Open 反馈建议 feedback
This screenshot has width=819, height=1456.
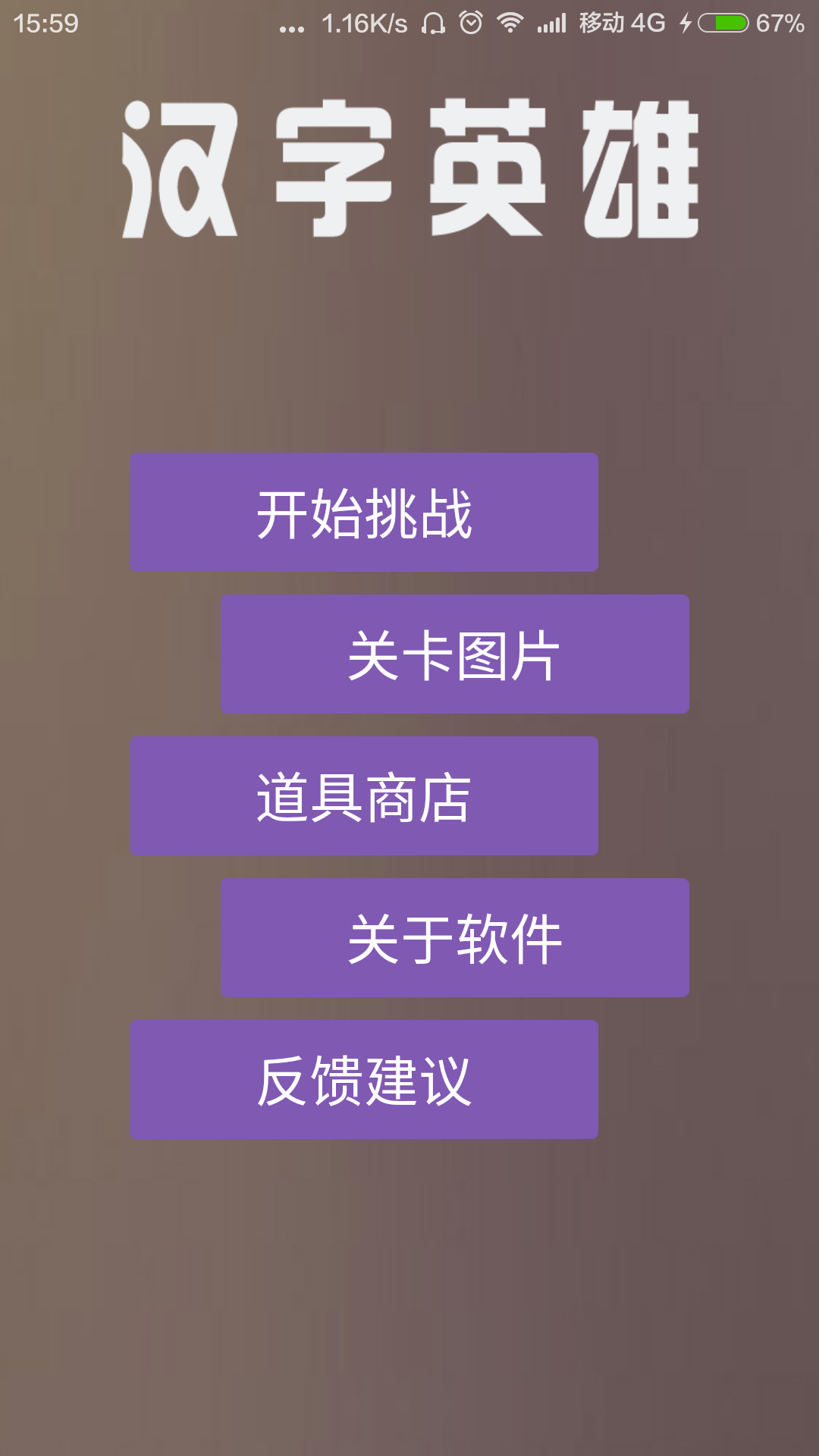[x=364, y=1080]
